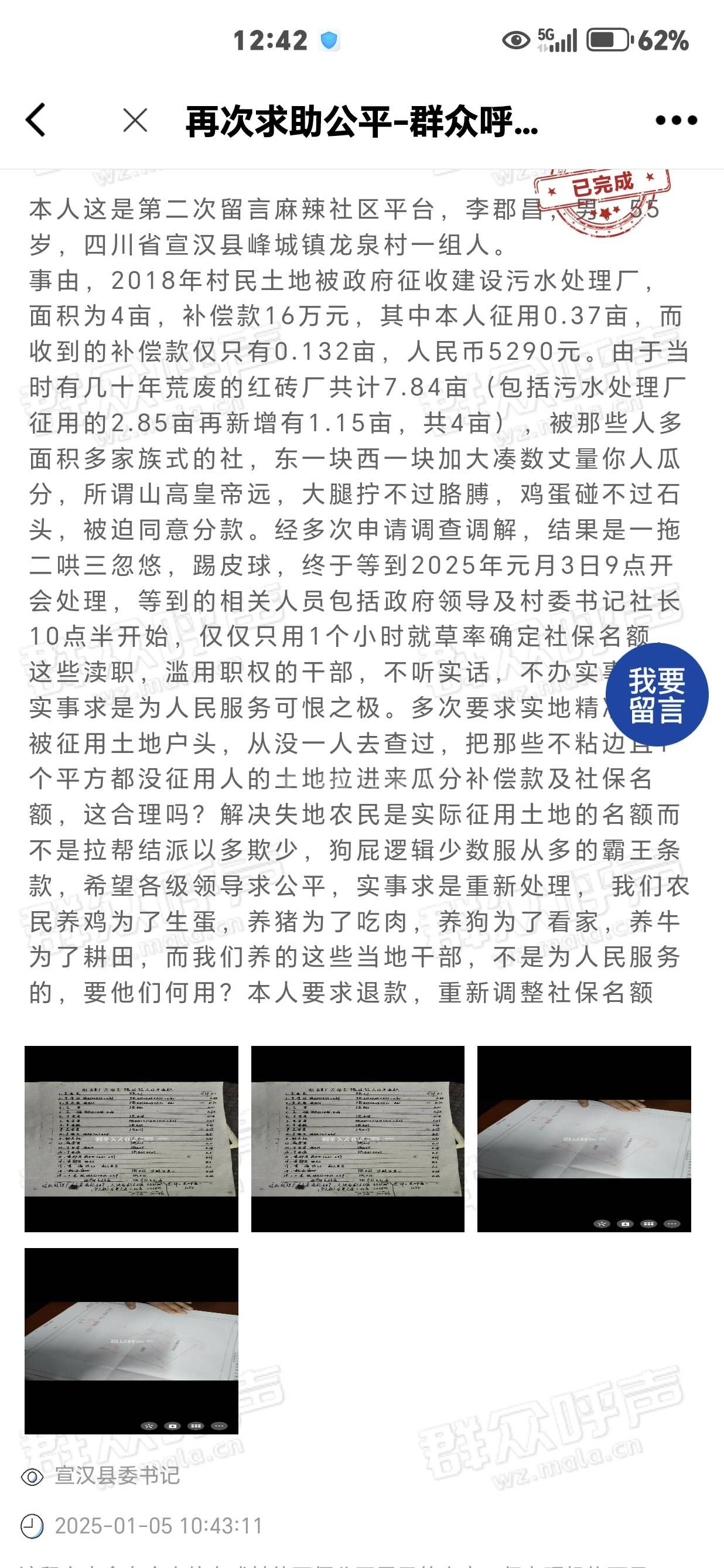Image resolution: width=724 pixels, height=1568 pixels.
Task: Go back using the arrow icon
Action: click(36, 120)
